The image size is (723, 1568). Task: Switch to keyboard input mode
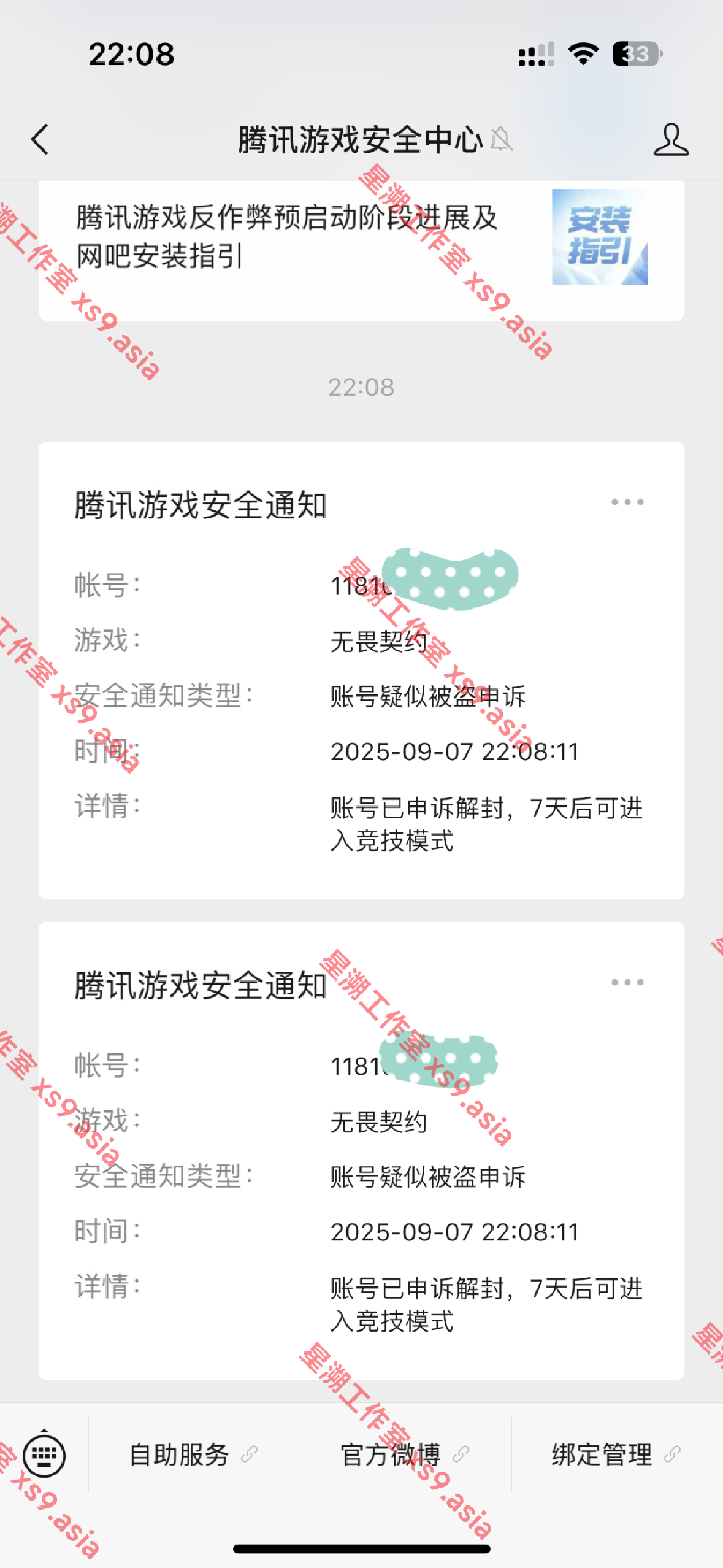tap(44, 1455)
